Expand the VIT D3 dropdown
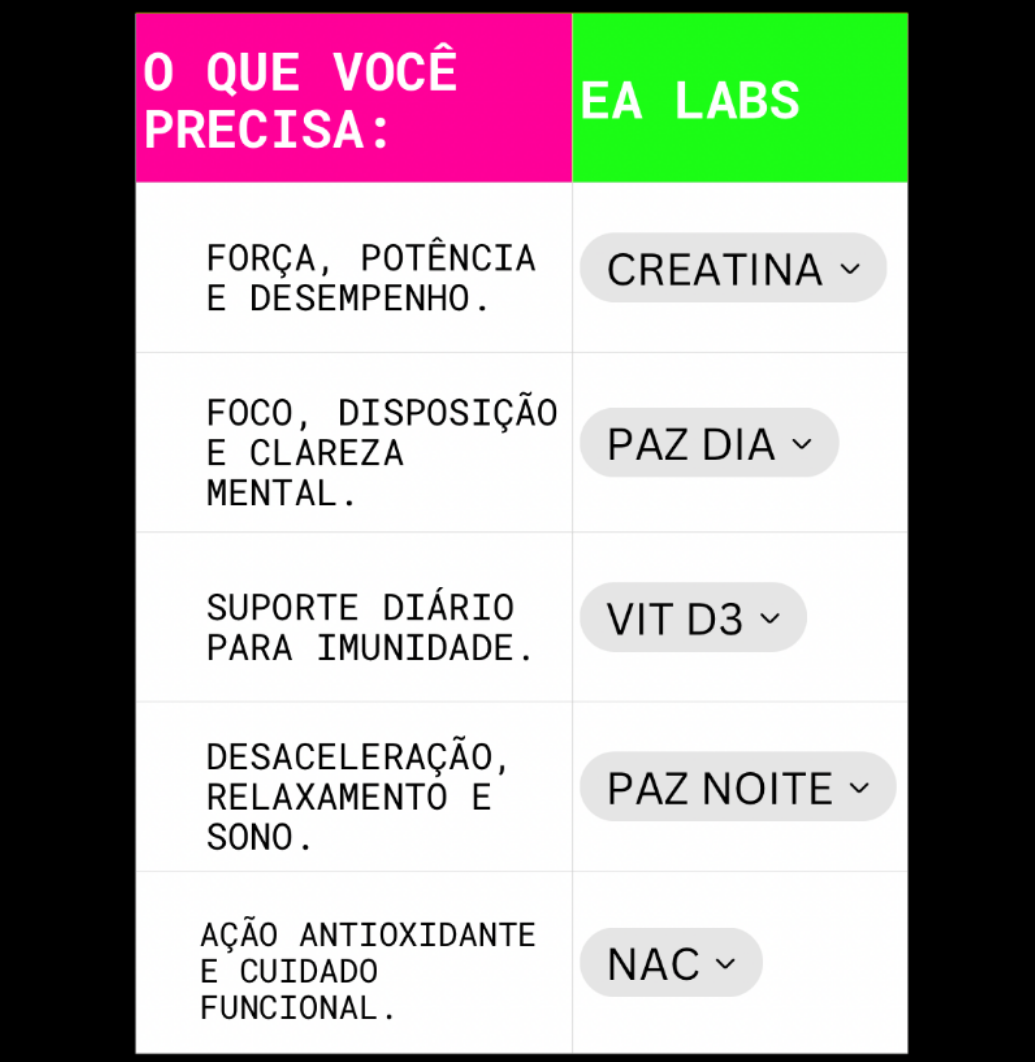The image size is (1035, 1062). coord(693,617)
